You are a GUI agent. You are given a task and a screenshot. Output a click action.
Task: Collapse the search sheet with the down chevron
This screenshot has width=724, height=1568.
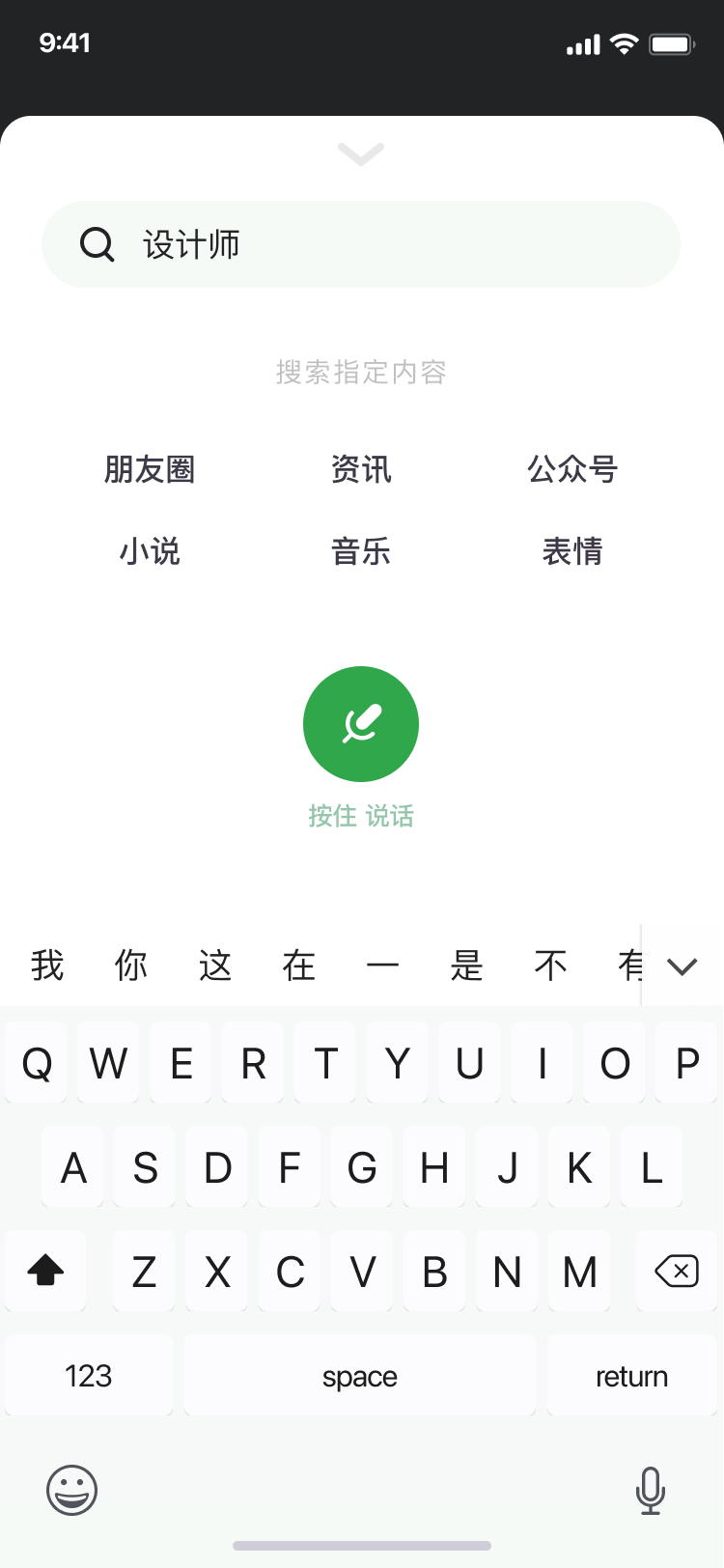coord(361,154)
